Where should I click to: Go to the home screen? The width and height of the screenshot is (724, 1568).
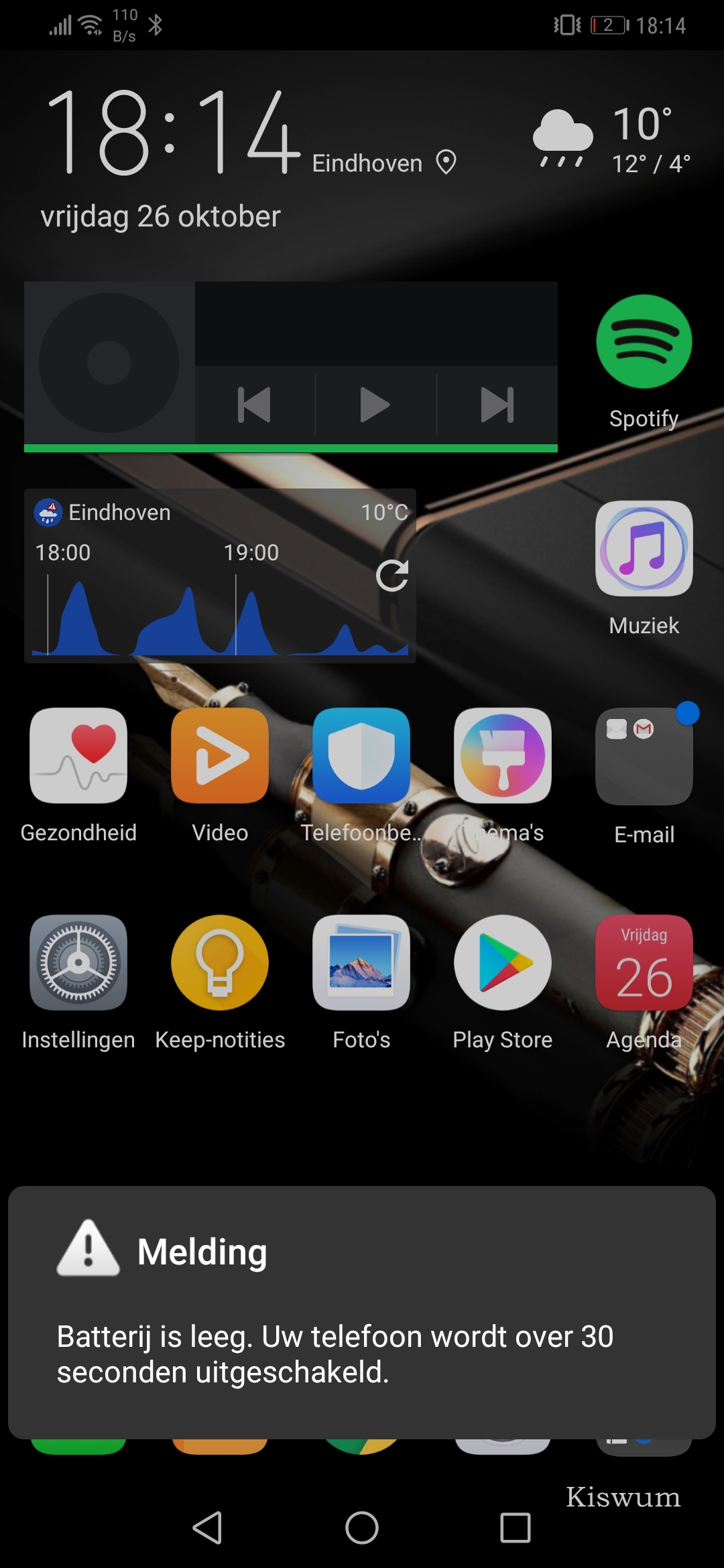coord(362,1528)
